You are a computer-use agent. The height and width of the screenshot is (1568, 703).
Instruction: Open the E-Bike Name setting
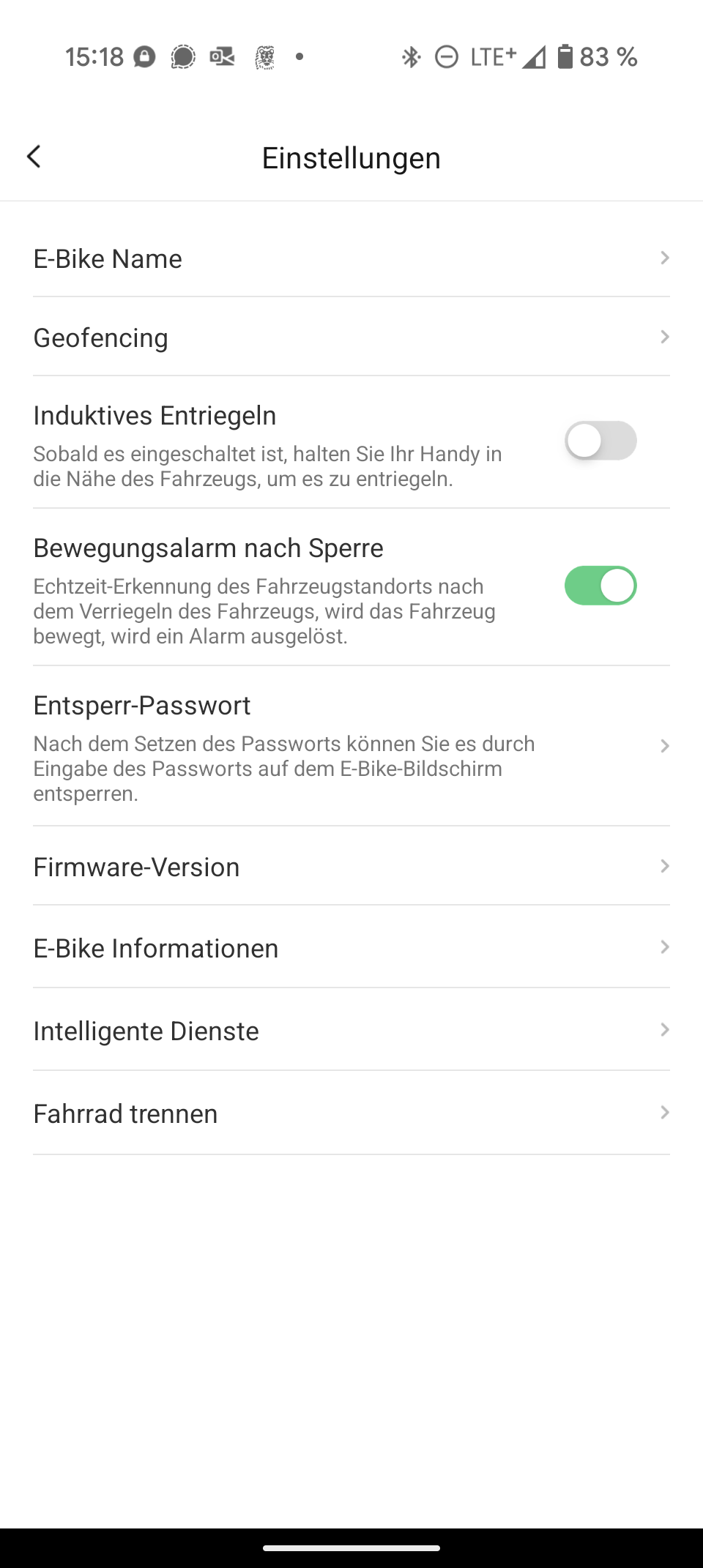coord(351,258)
